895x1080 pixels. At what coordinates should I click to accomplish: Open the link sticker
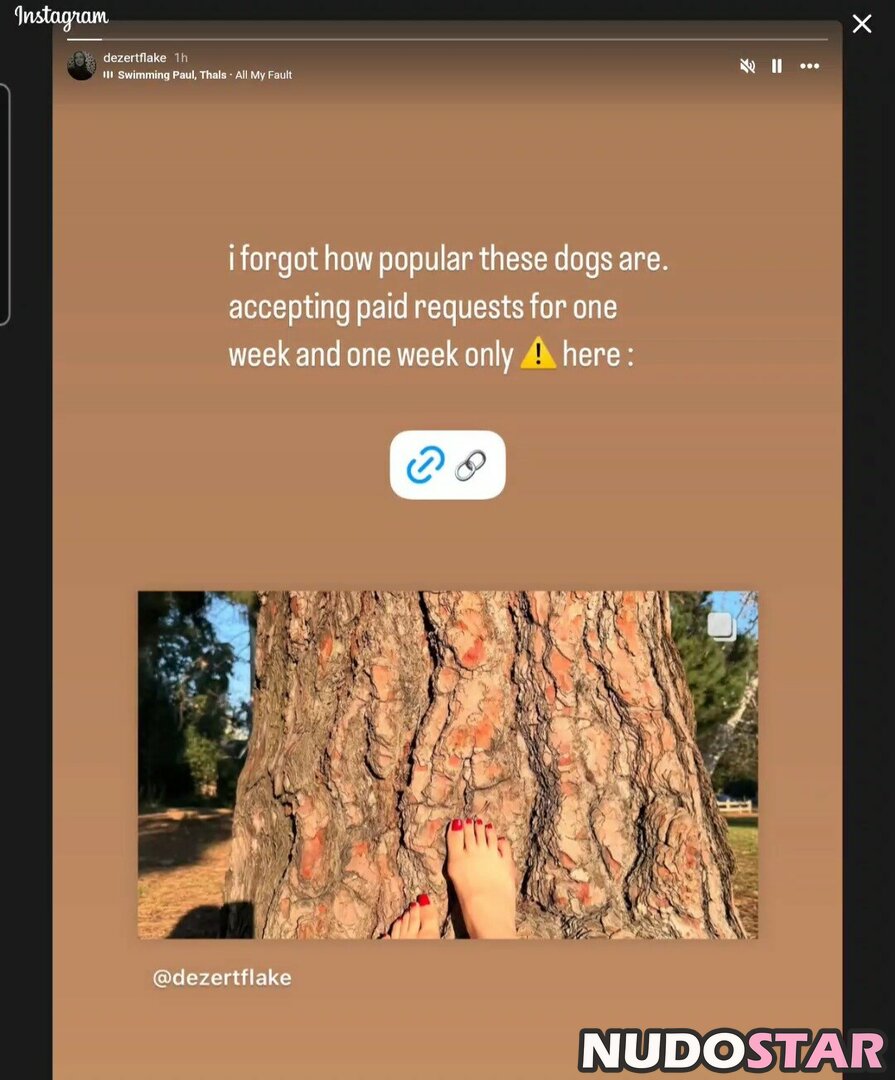click(x=447, y=465)
